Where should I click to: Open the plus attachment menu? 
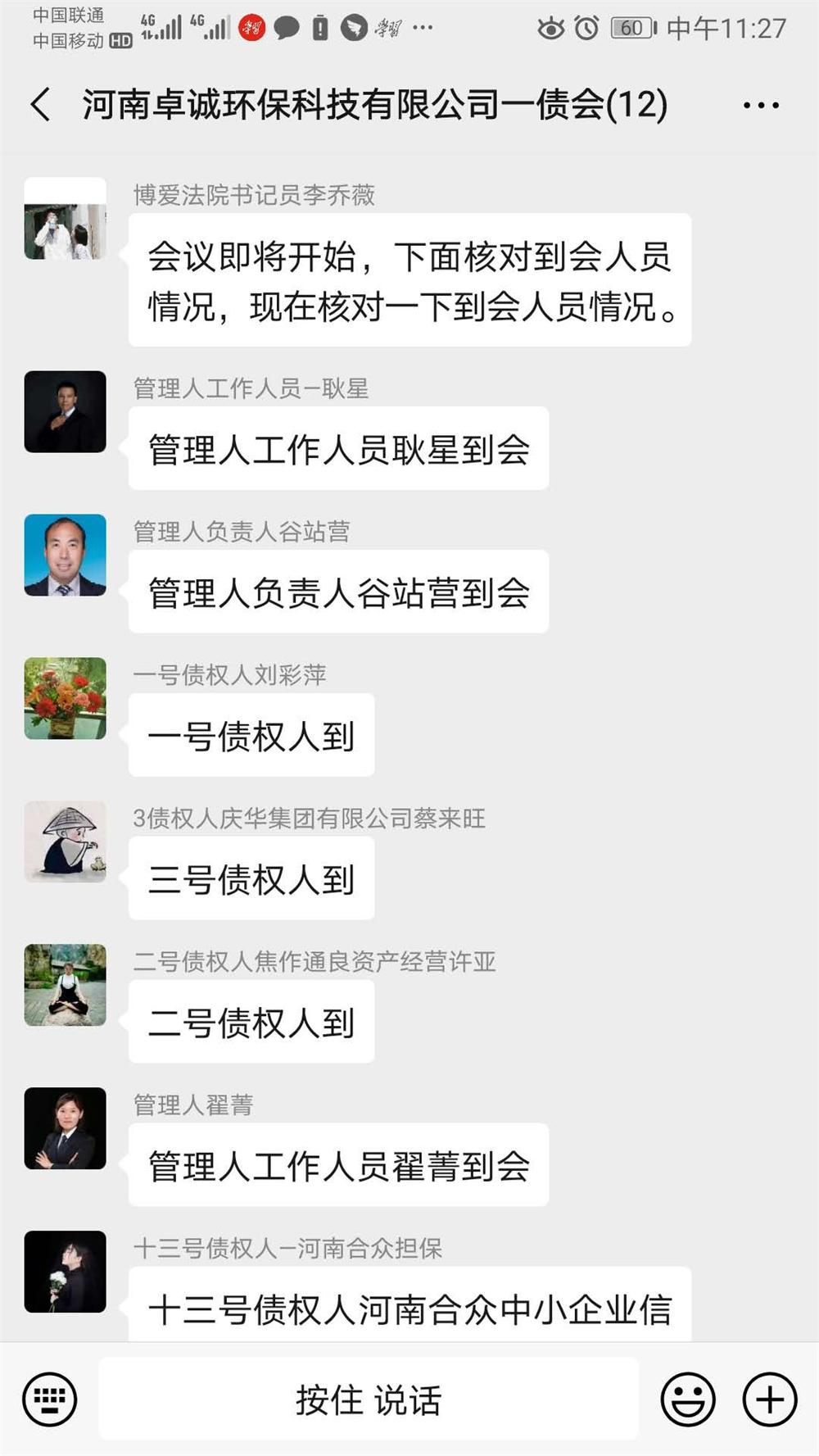point(769,1399)
